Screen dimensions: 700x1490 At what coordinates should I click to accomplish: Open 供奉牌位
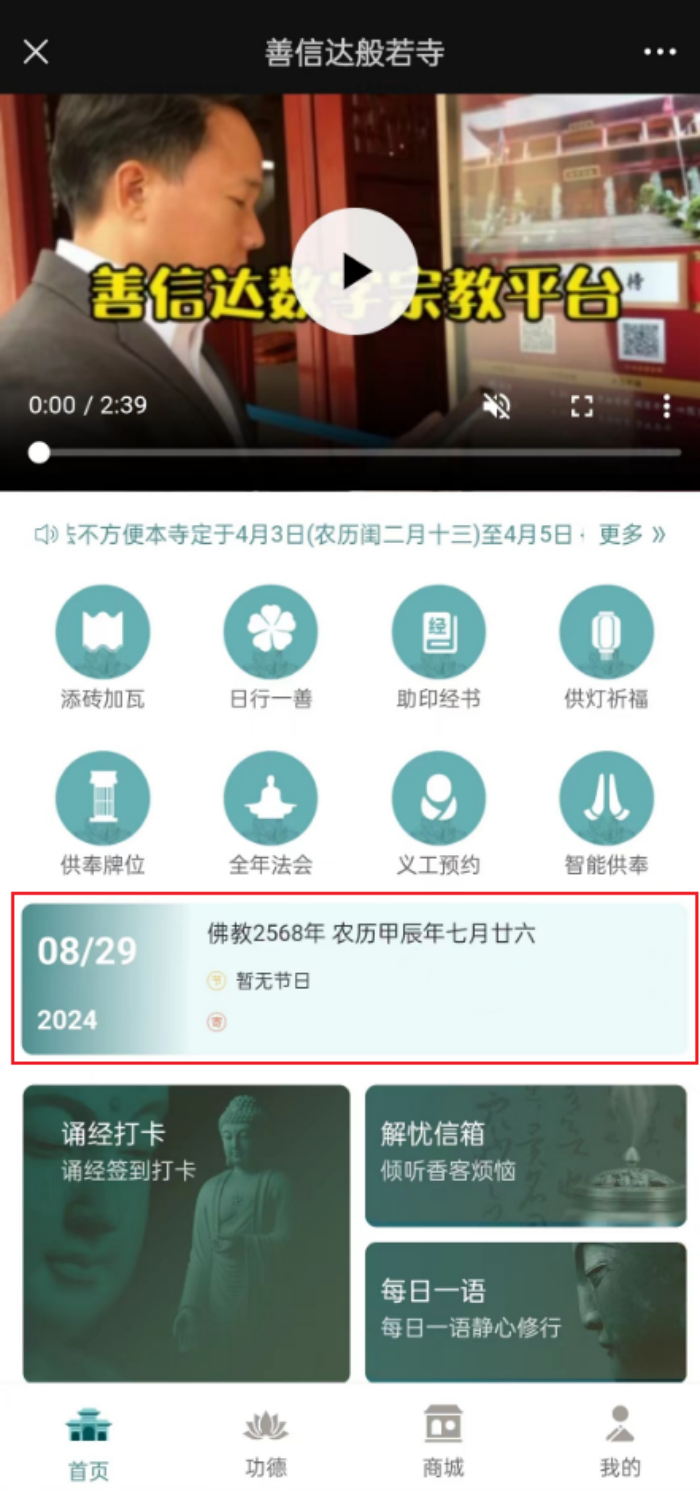(x=102, y=799)
